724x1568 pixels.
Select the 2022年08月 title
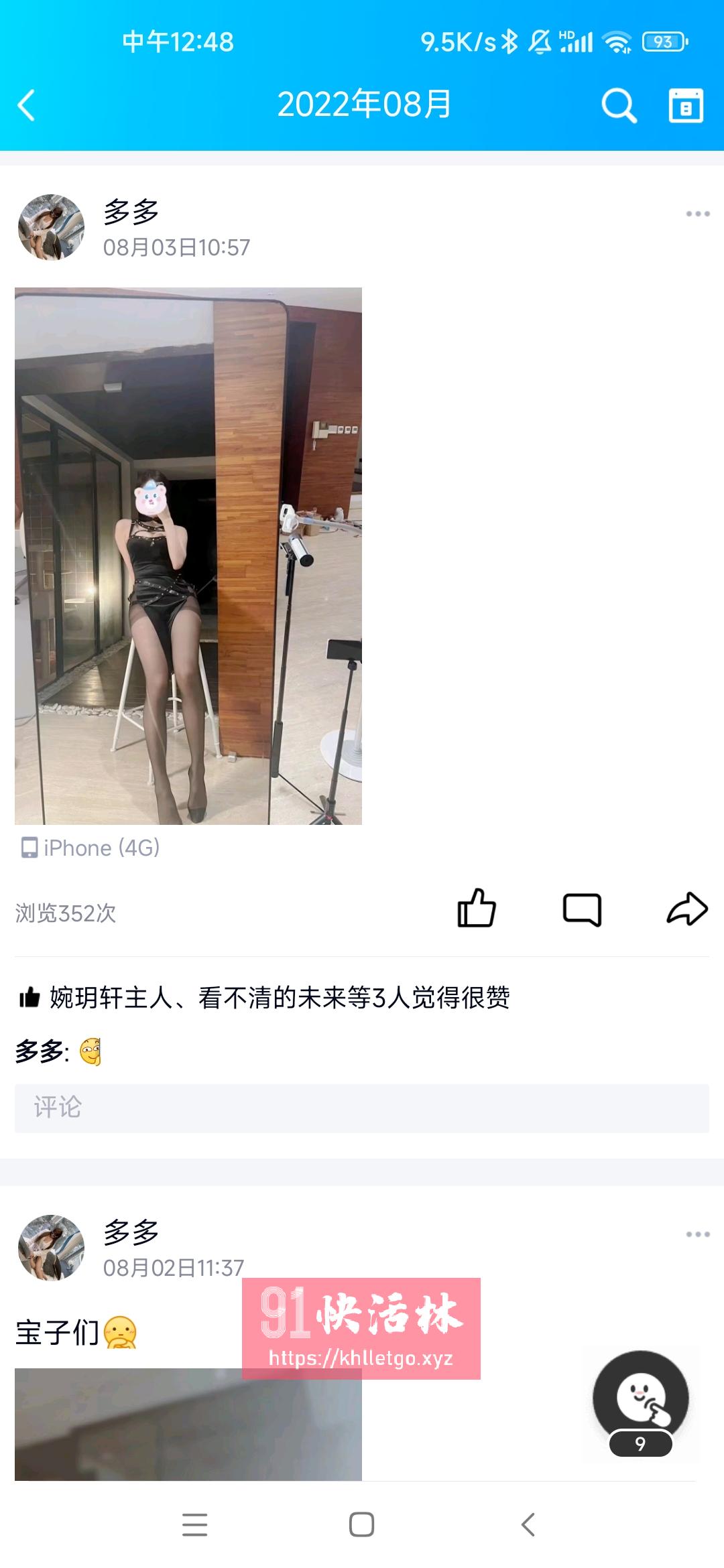coord(362,104)
